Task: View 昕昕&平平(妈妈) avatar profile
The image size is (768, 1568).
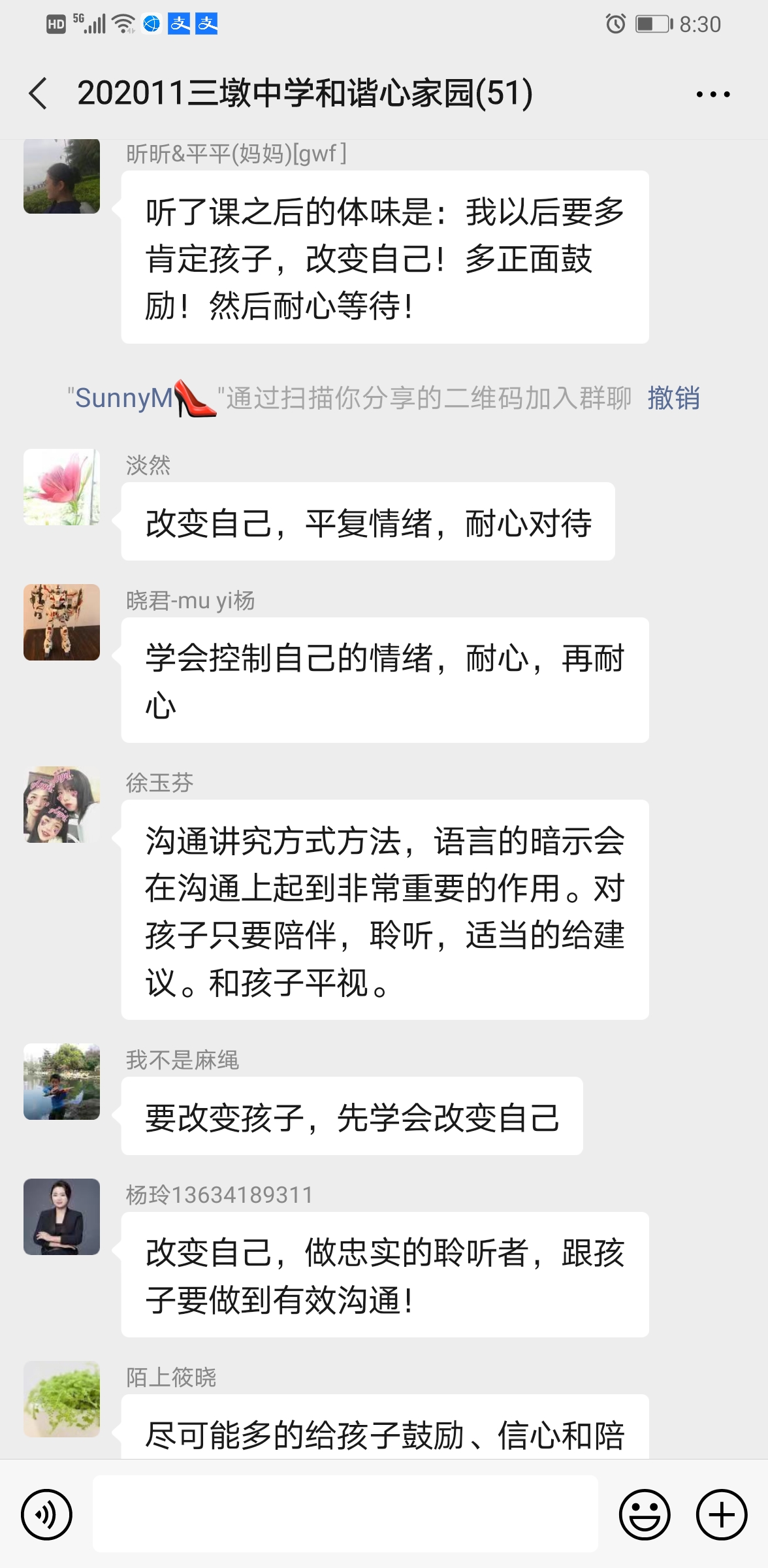Action: 62,176
